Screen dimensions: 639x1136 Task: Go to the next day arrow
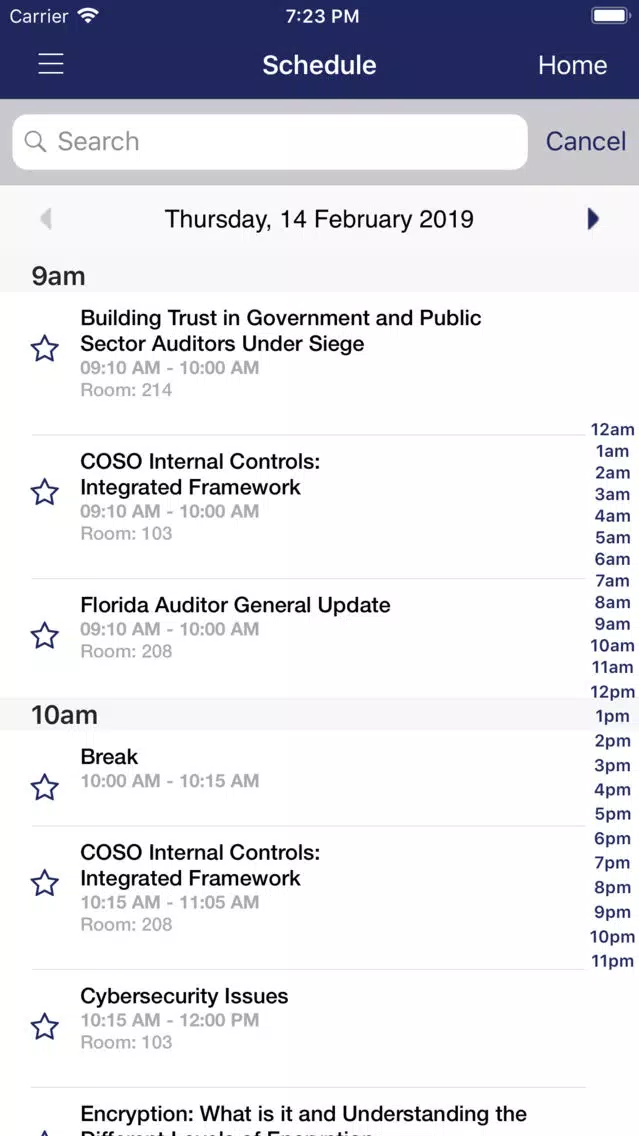point(593,219)
